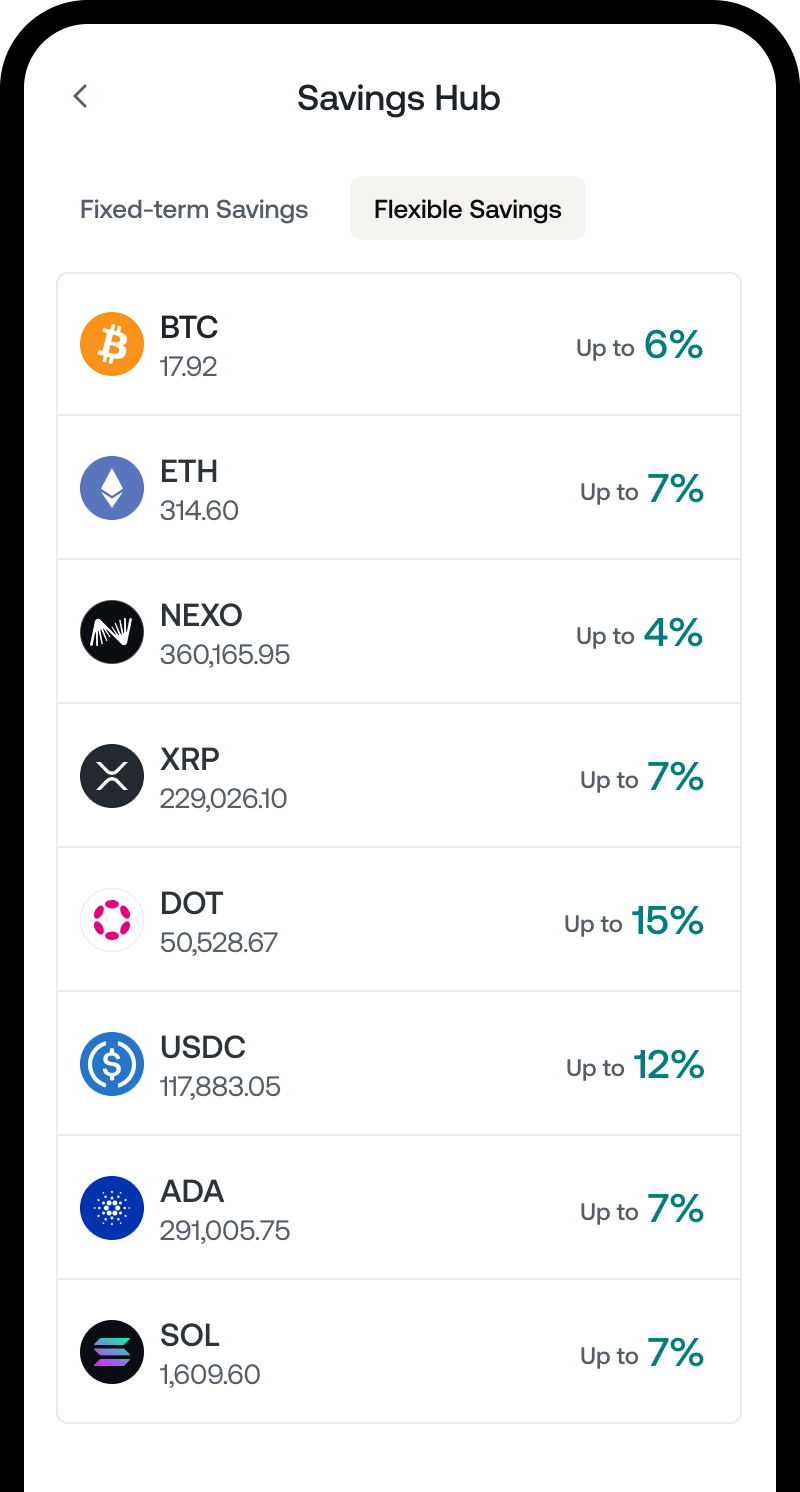Click the XRP coin icon
Screen dimensions: 800x1492
112,776
